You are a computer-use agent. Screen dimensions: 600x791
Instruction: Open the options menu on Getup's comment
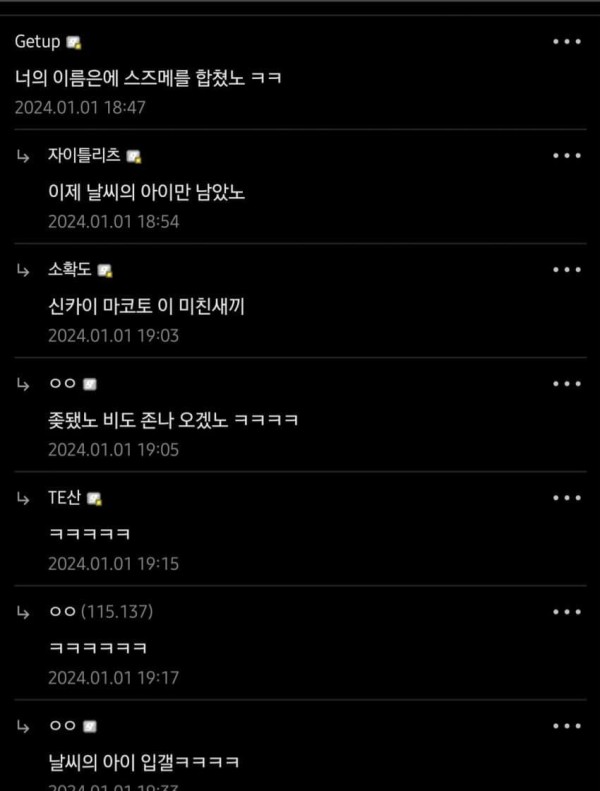567,42
